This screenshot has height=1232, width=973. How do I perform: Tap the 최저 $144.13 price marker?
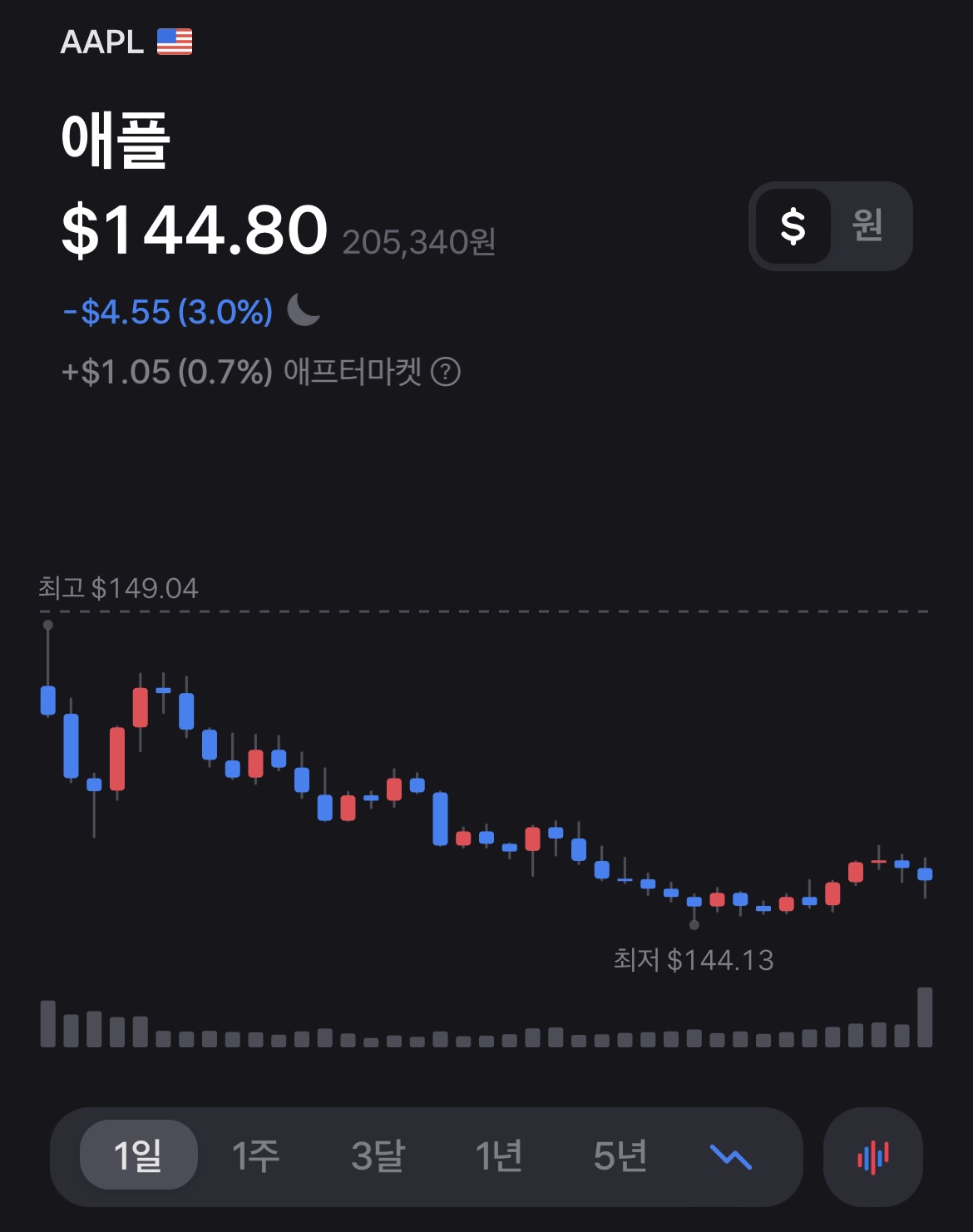pyautogui.click(x=693, y=961)
